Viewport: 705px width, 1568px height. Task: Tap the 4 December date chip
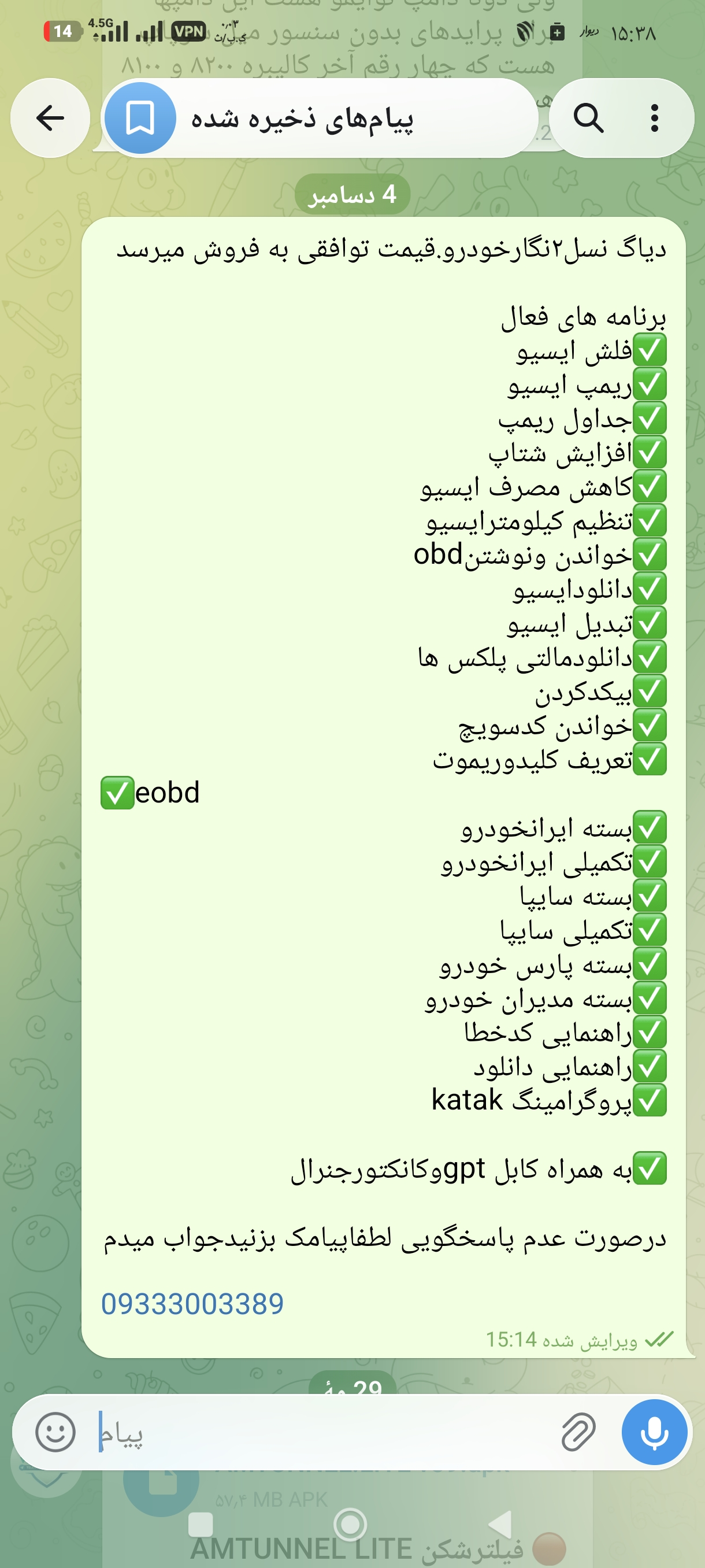(x=353, y=195)
